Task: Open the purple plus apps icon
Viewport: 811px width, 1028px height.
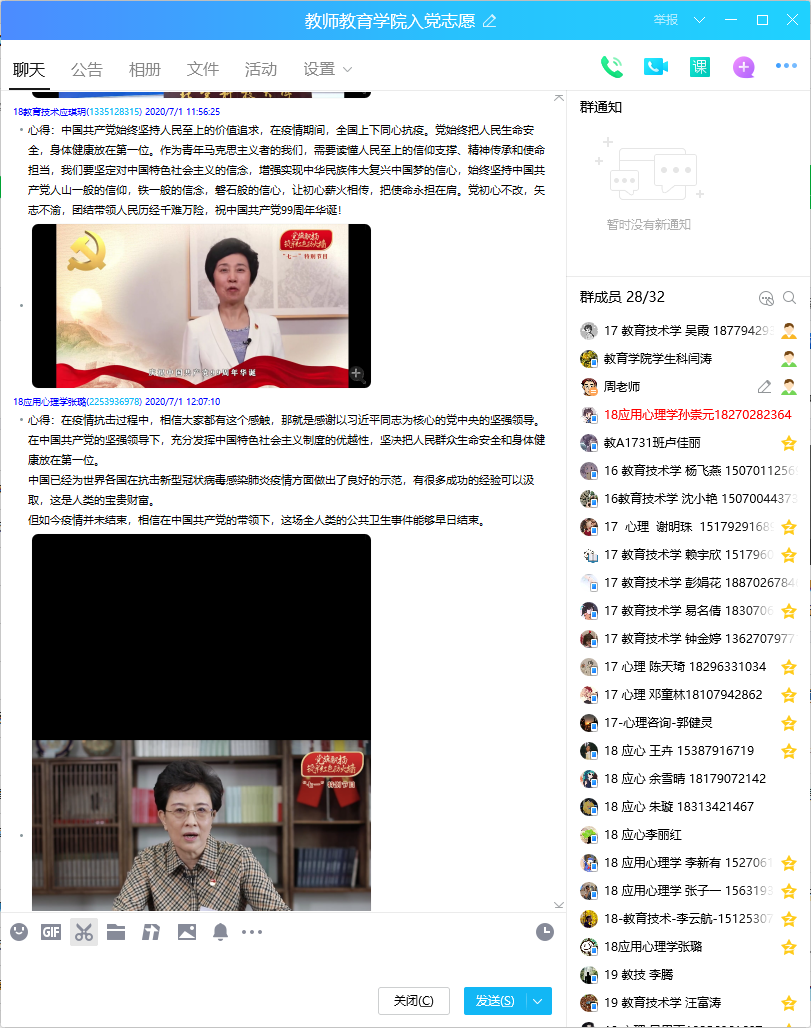Action: pos(744,67)
